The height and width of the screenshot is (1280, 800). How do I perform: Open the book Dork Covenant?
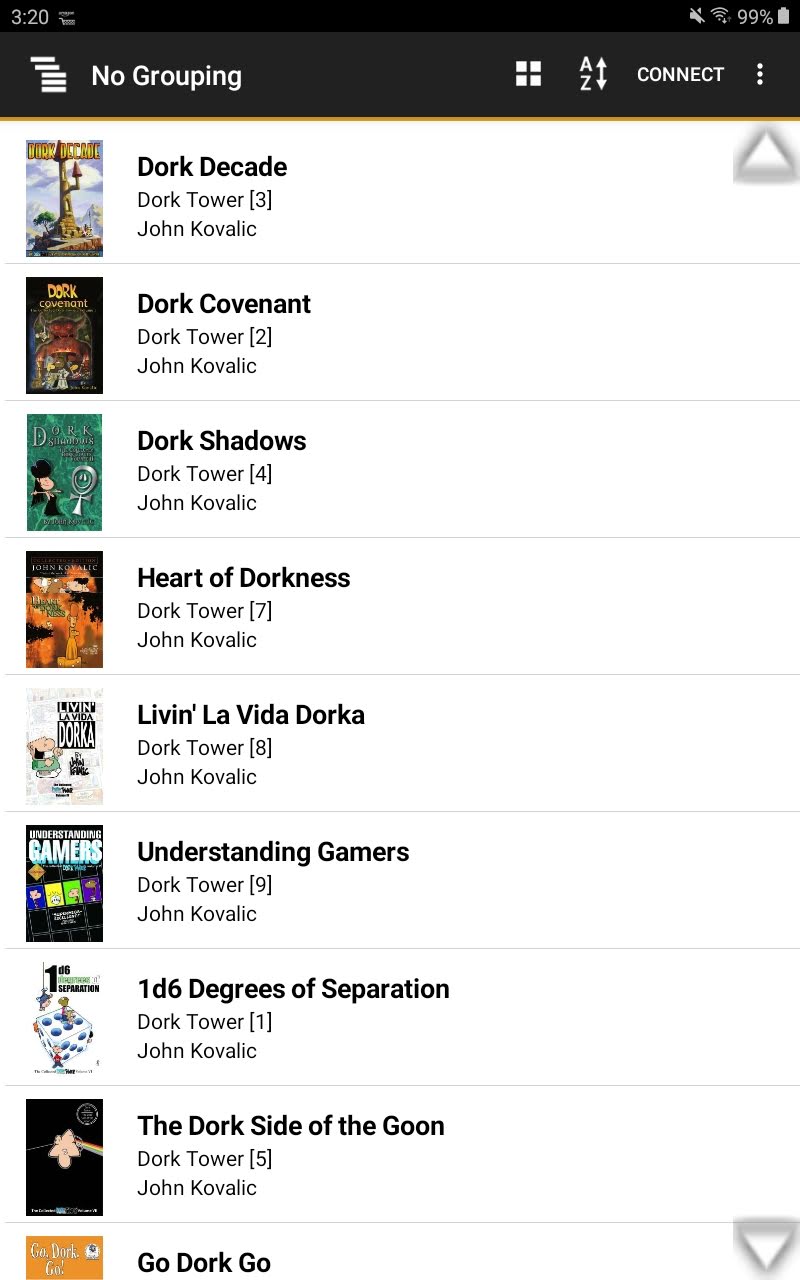click(224, 304)
